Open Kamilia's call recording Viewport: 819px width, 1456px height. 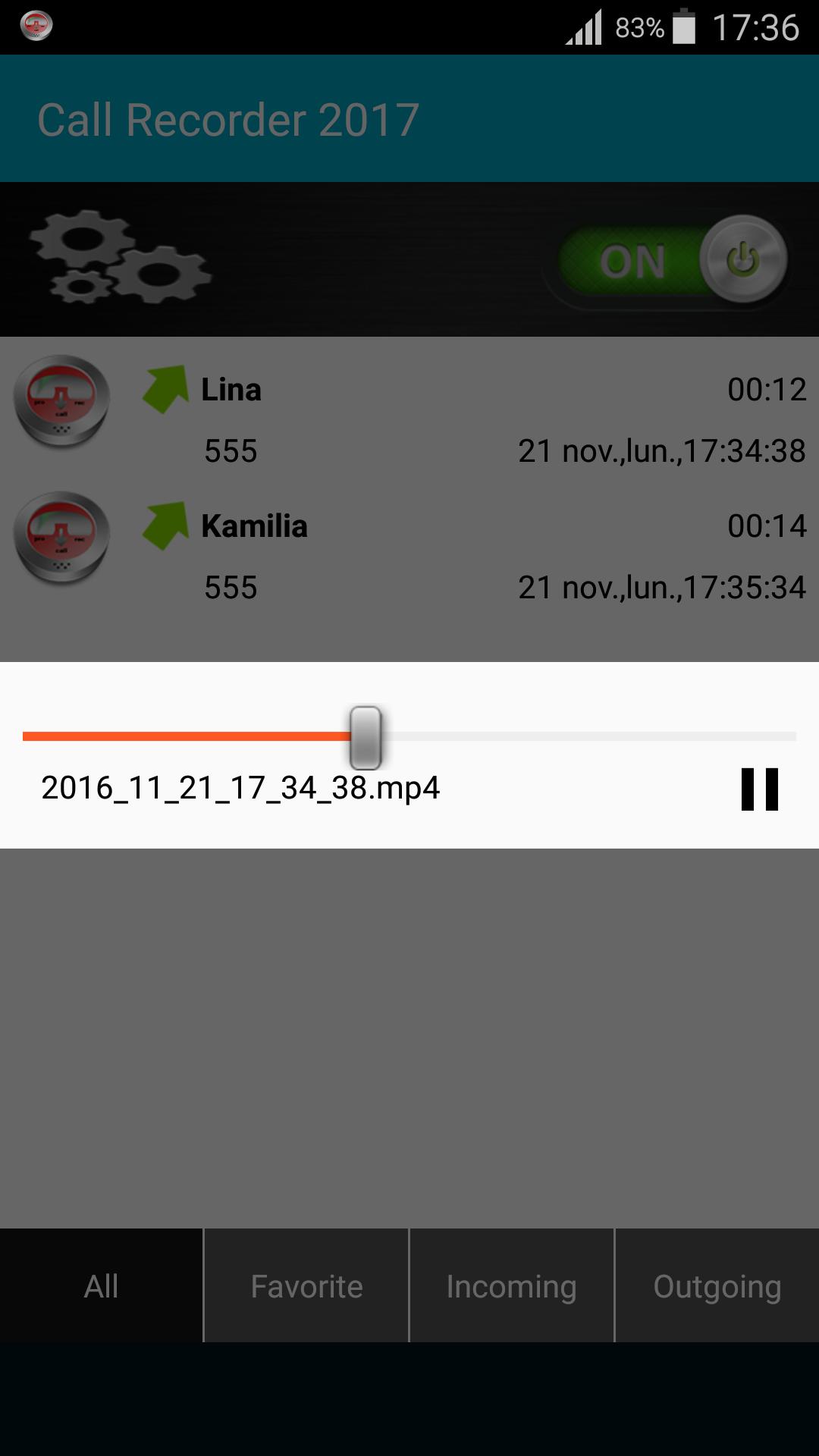tap(409, 556)
